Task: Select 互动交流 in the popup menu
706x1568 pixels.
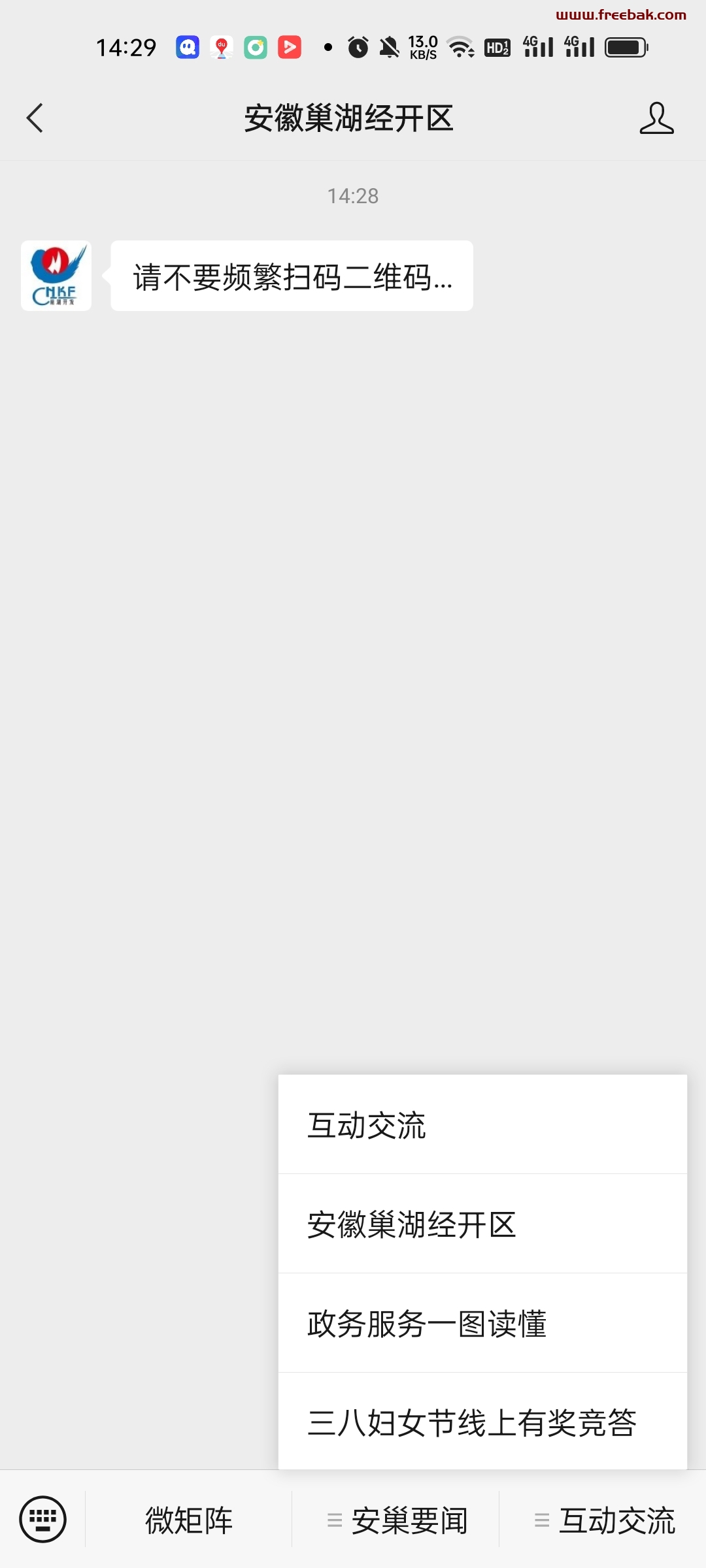Action: pyautogui.click(x=482, y=1124)
